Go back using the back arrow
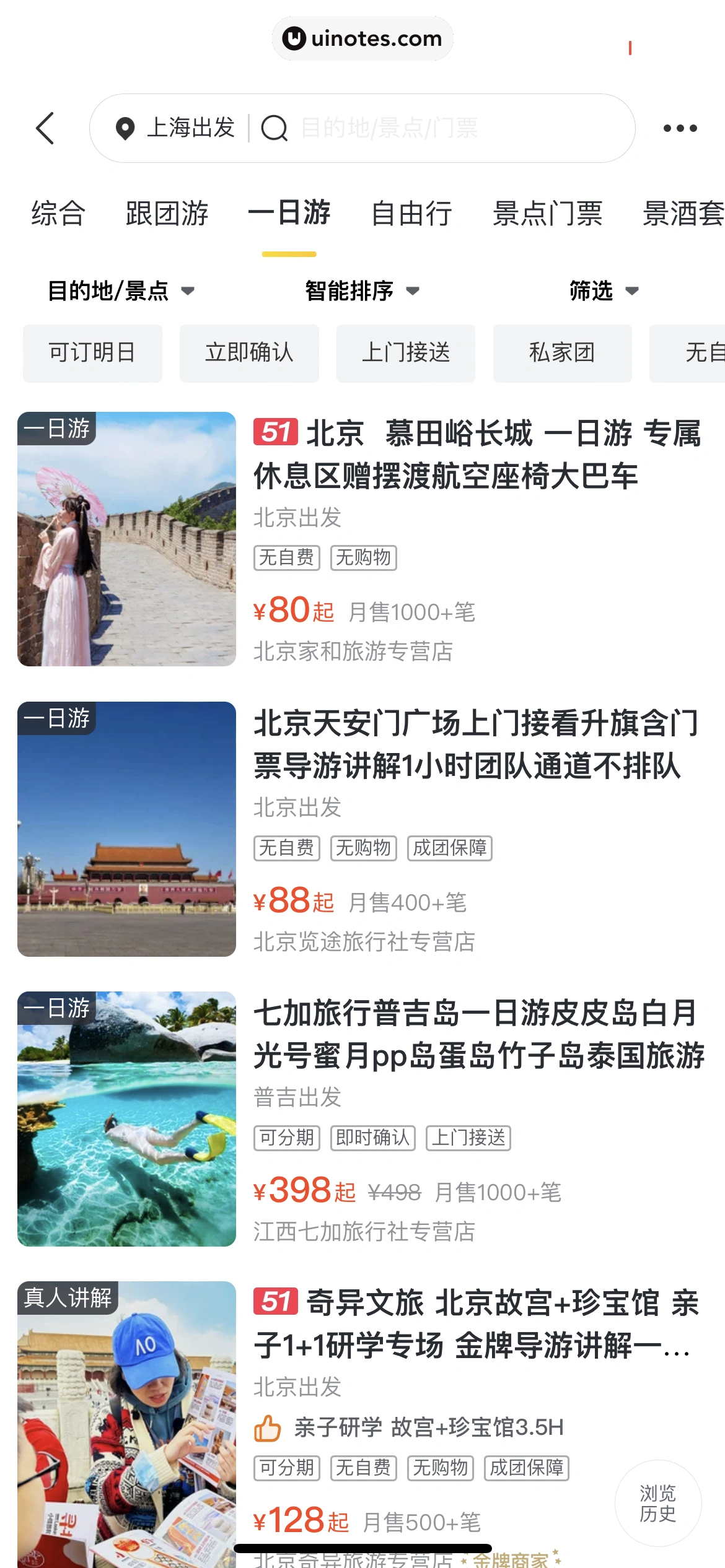 coord(46,128)
